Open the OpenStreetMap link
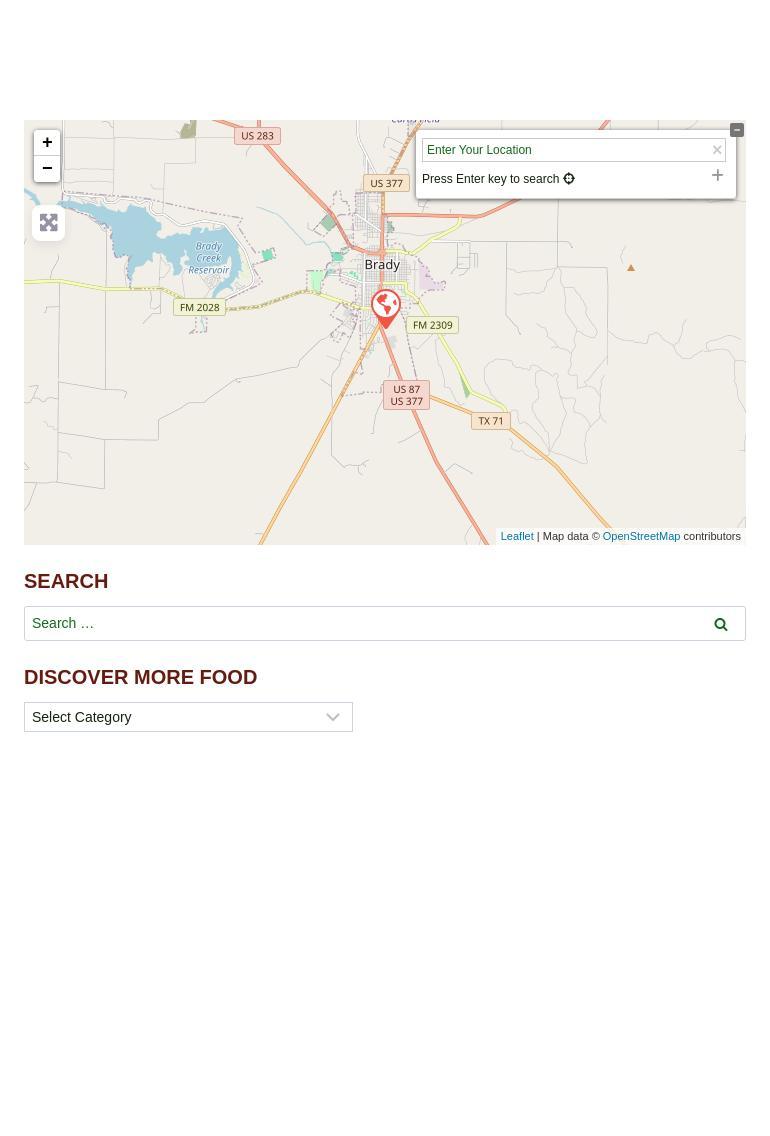Image resolution: width=770 pixels, height=1136 pixels. click(x=640, y=536)
